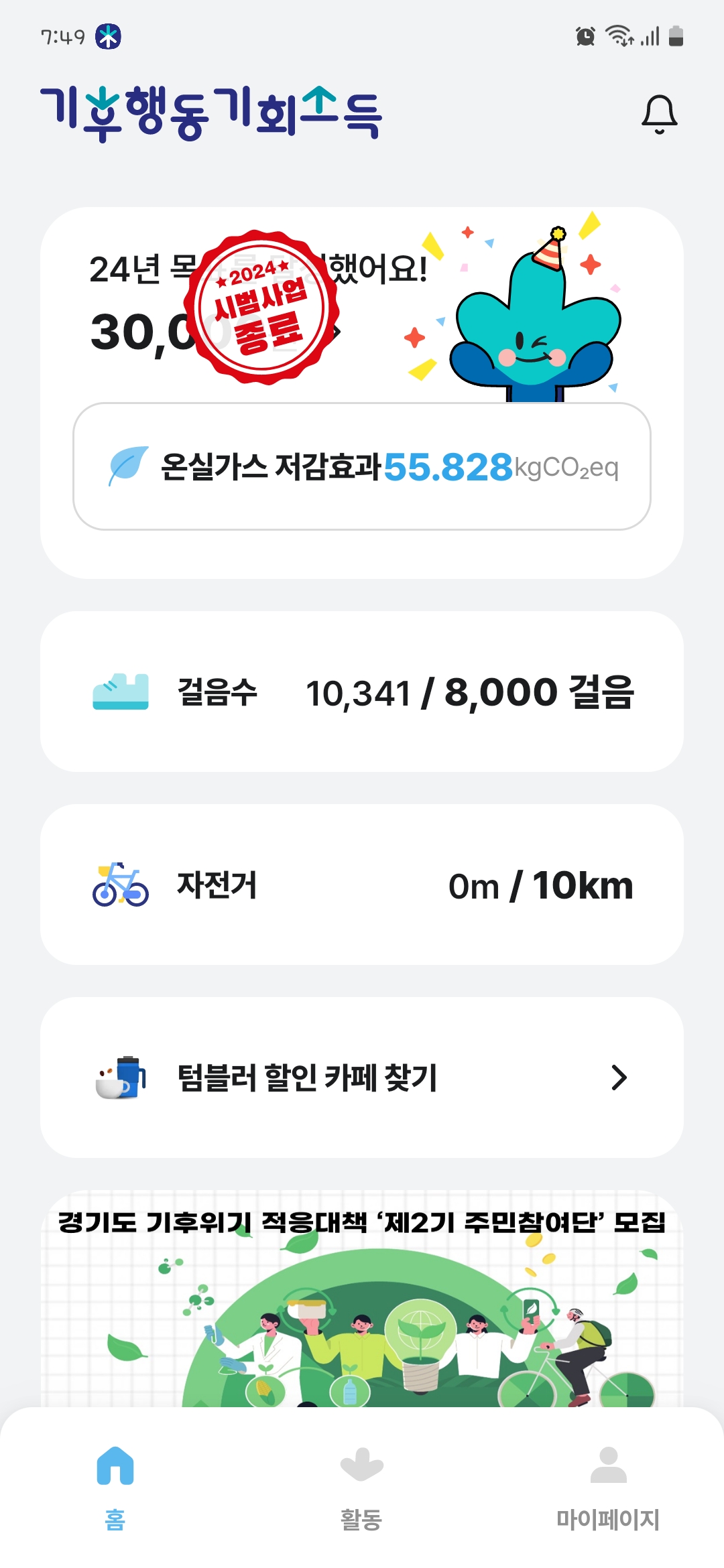Open the 자전거 activity card

click(x=362, y=885)
